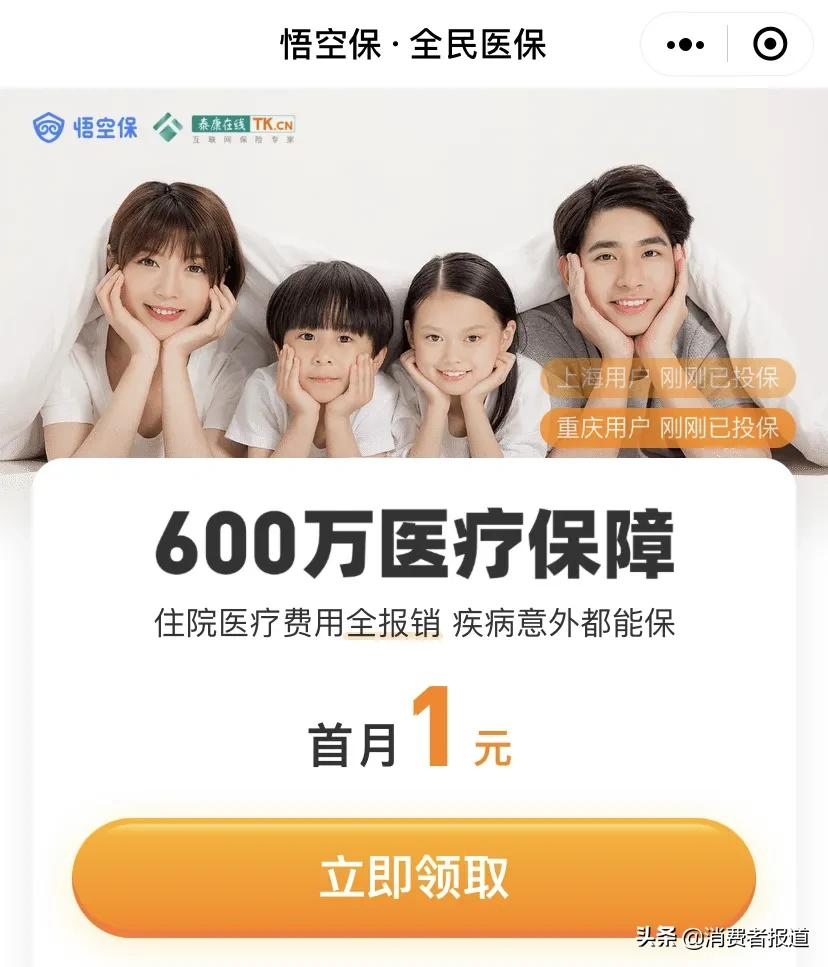Close the mini program via the circle icon
Image resolution: width=828 pixels, height=967 pixels.
(x=770, y=45)
